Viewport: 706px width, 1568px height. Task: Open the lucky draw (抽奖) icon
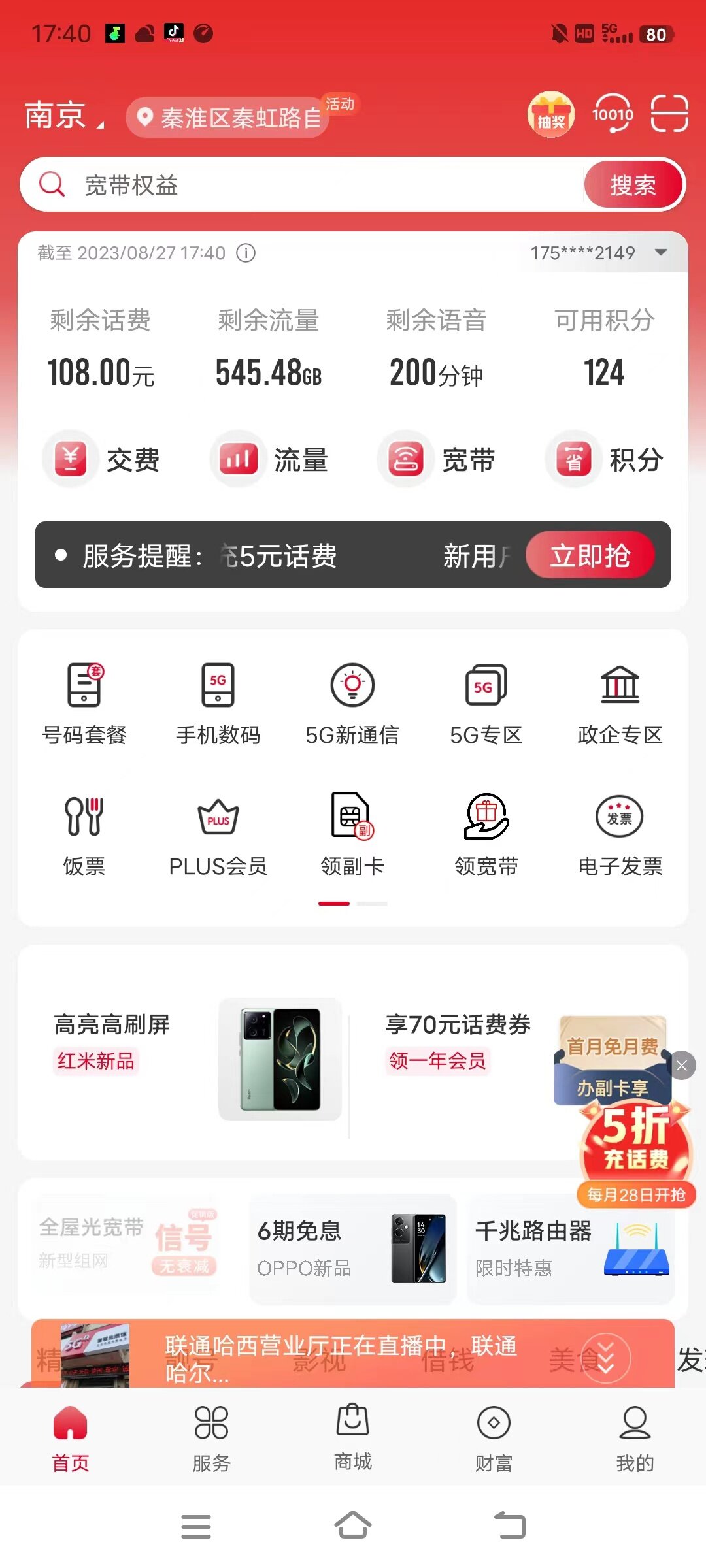[x=550, y=114]
